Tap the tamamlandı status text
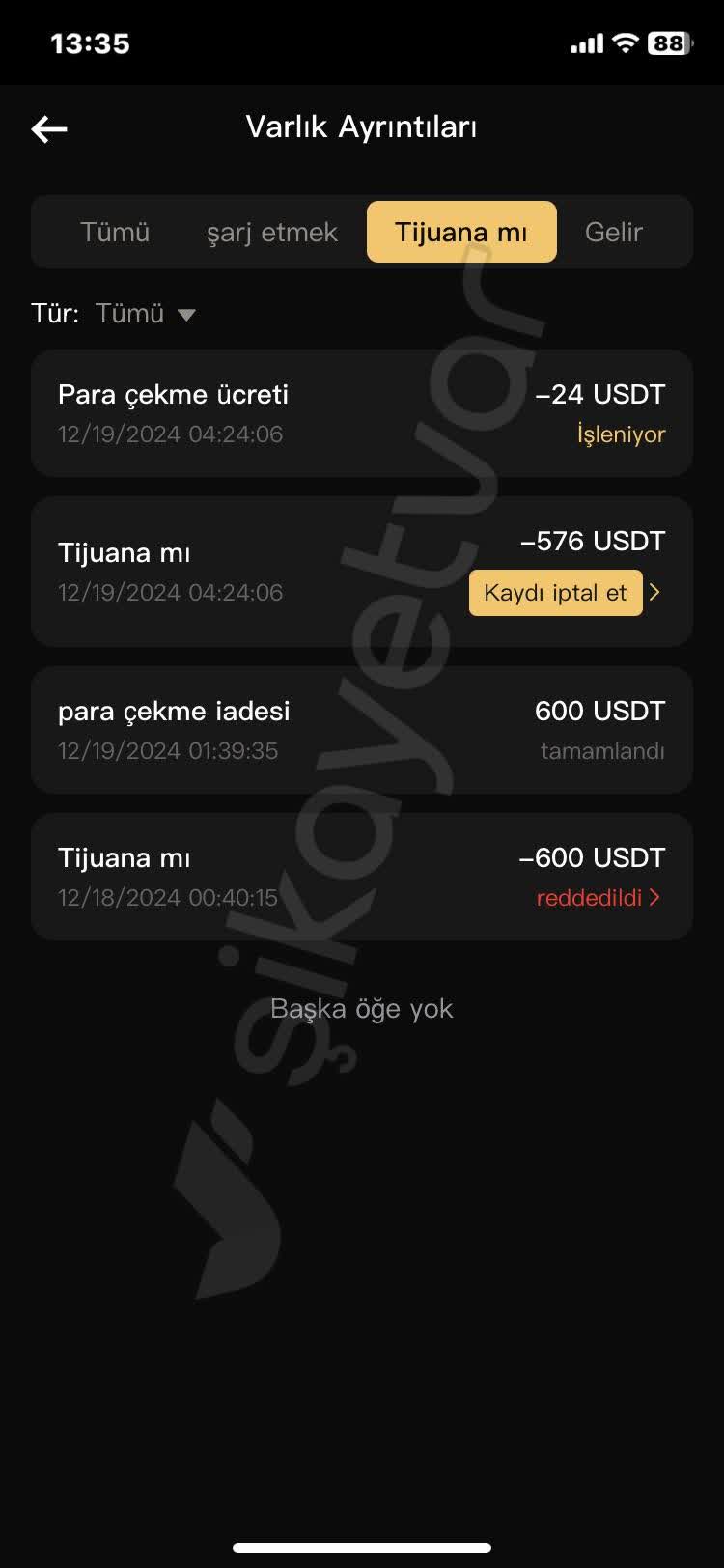The height and width of the screenshot is (1568, 724). pyautogui.click(x=600, y=750)
